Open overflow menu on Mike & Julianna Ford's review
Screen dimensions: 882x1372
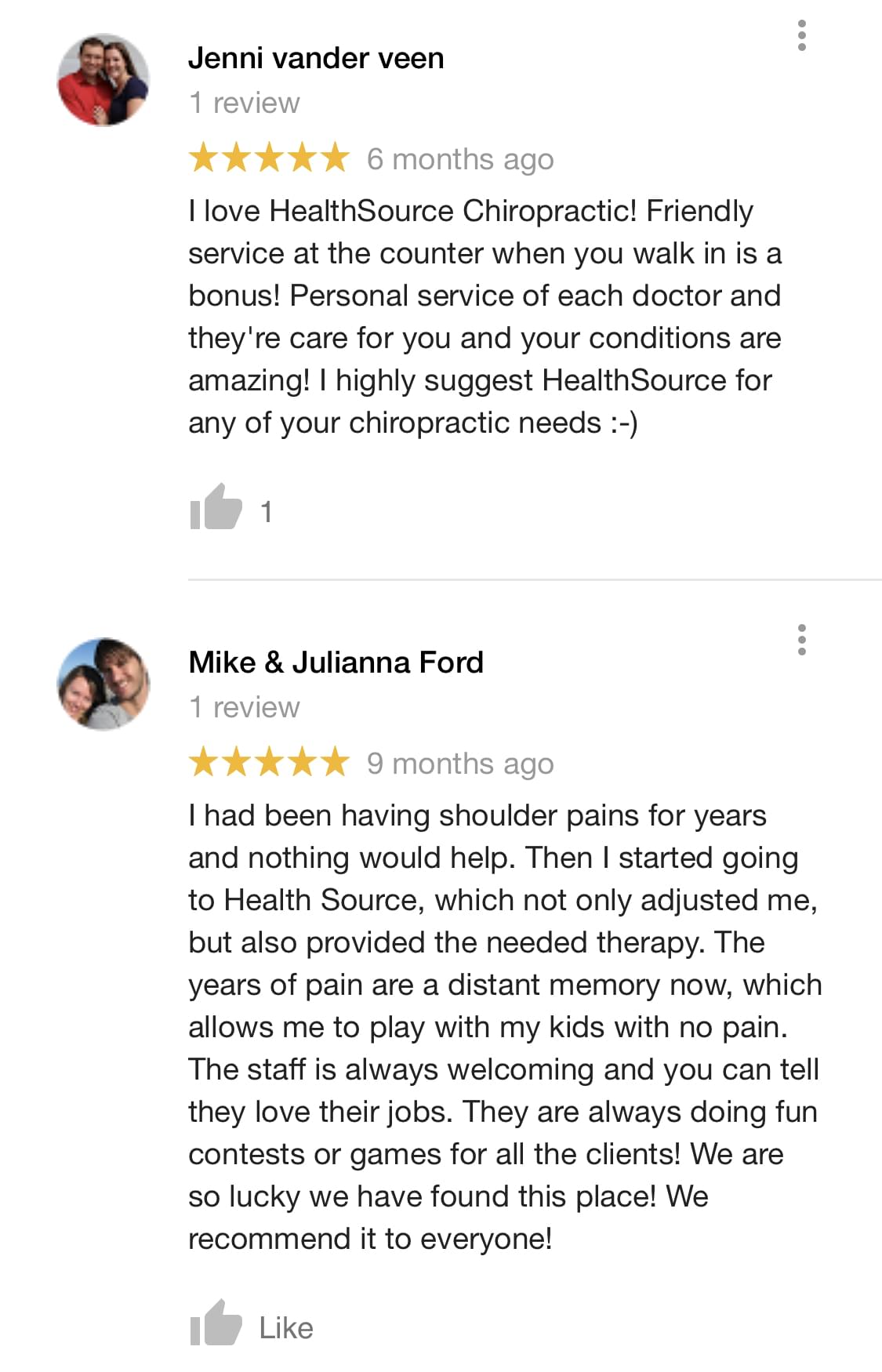click(801, 640)
